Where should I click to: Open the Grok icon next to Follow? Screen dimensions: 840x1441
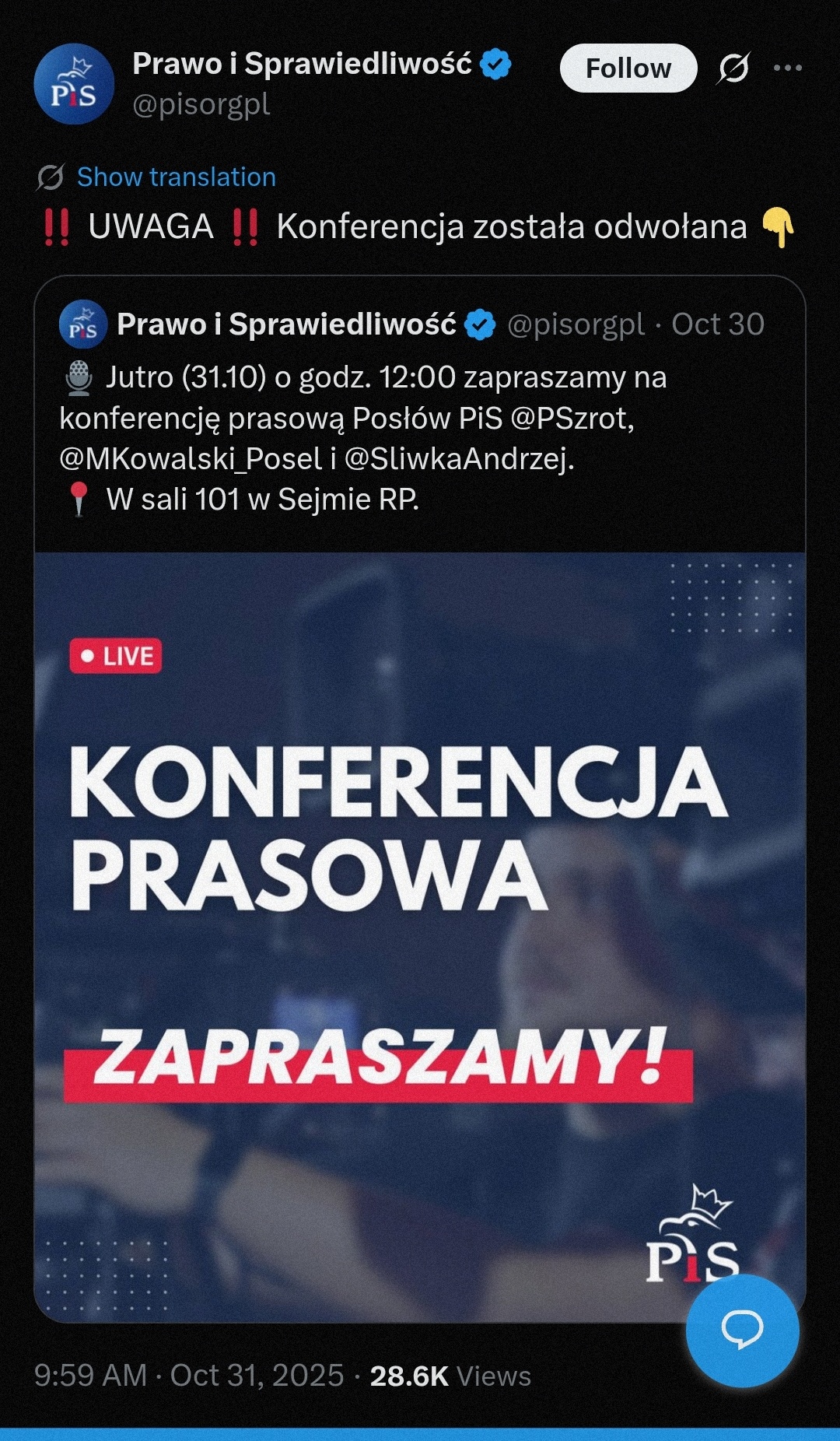pyautogui.click(x=733, y=68)
